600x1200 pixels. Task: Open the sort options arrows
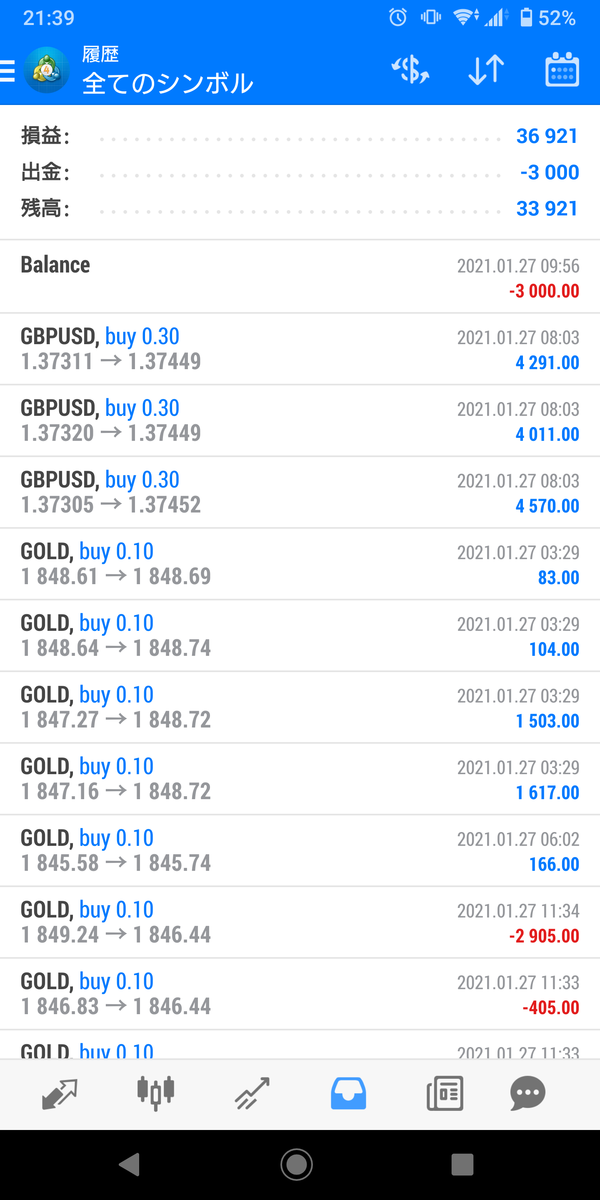click(486, 70)
